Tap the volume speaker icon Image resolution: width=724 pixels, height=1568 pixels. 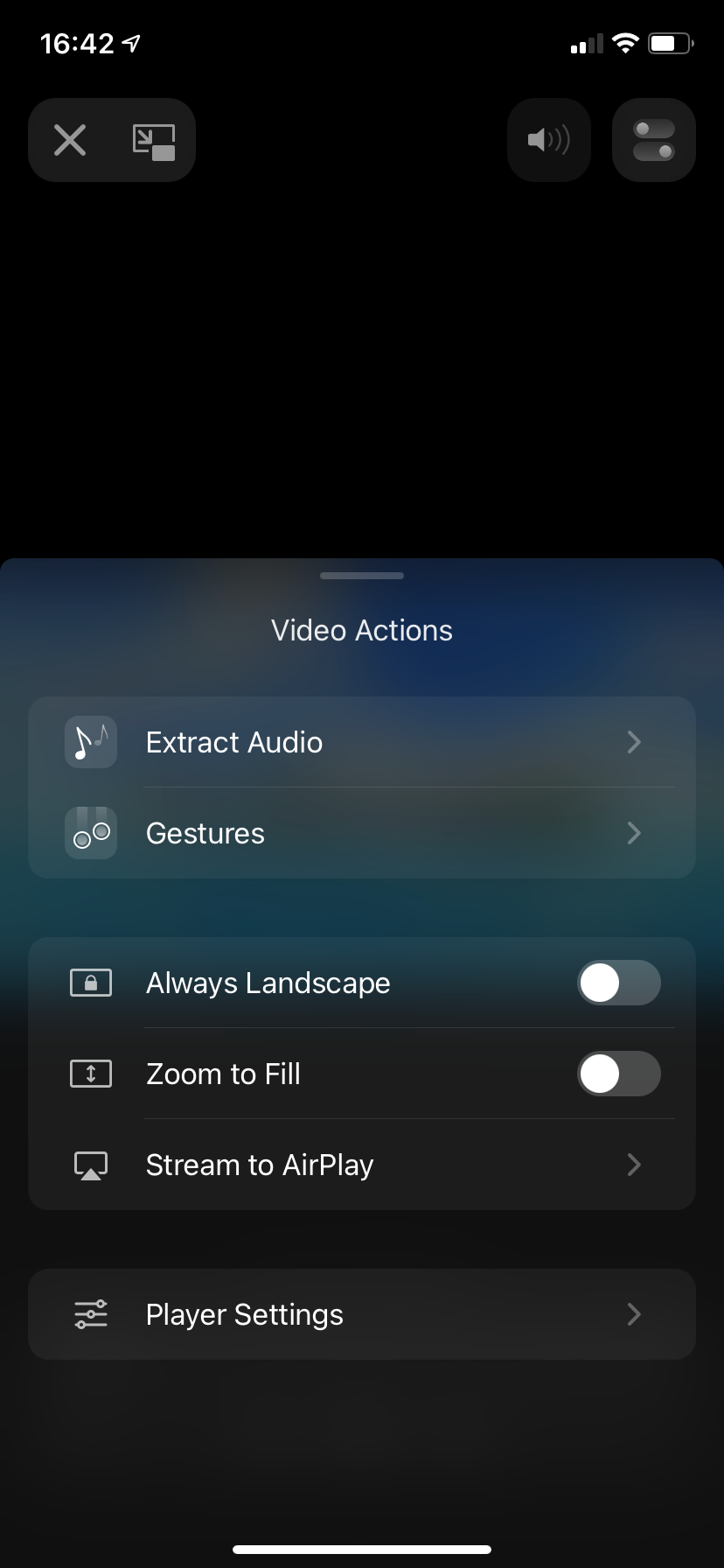548,140
